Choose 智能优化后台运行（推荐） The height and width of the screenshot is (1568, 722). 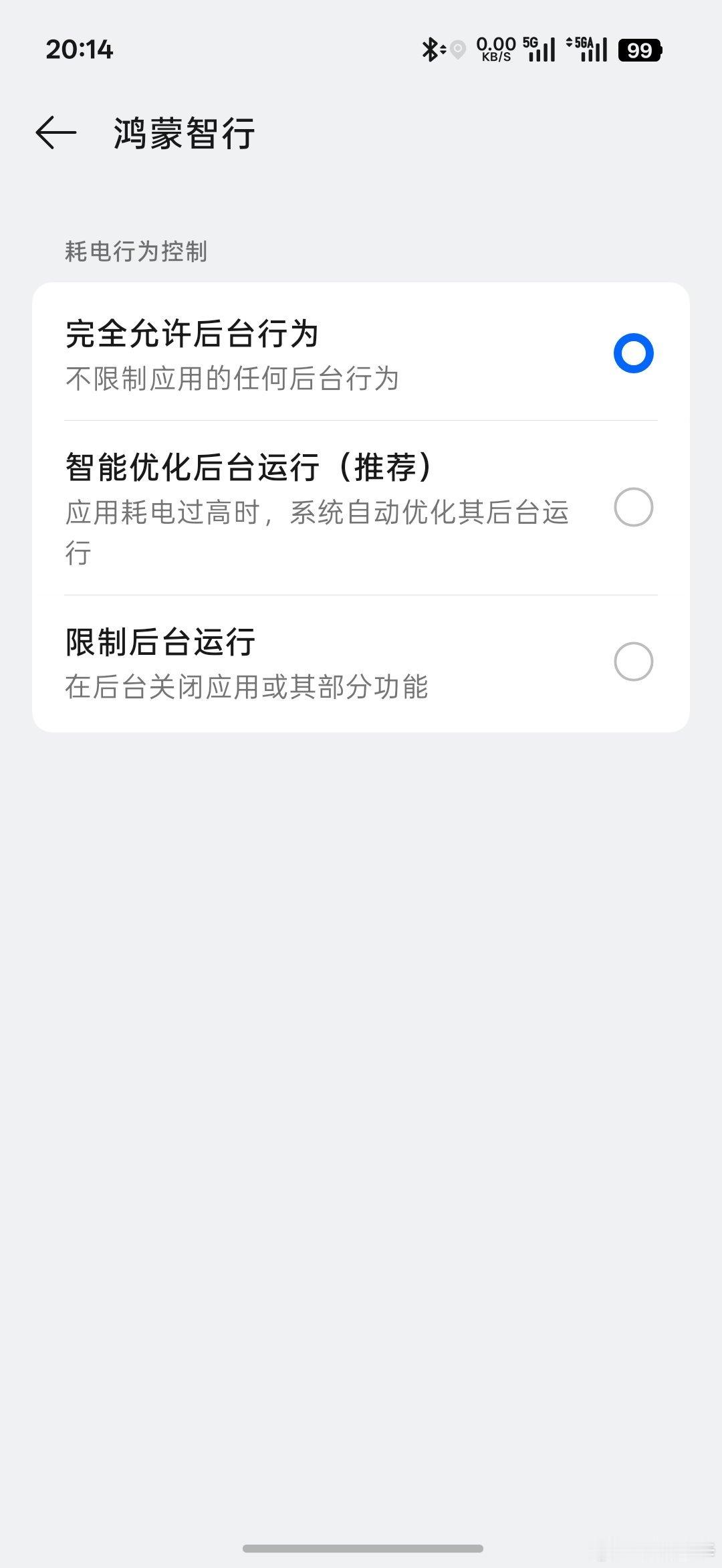click(x=361, y=508)
